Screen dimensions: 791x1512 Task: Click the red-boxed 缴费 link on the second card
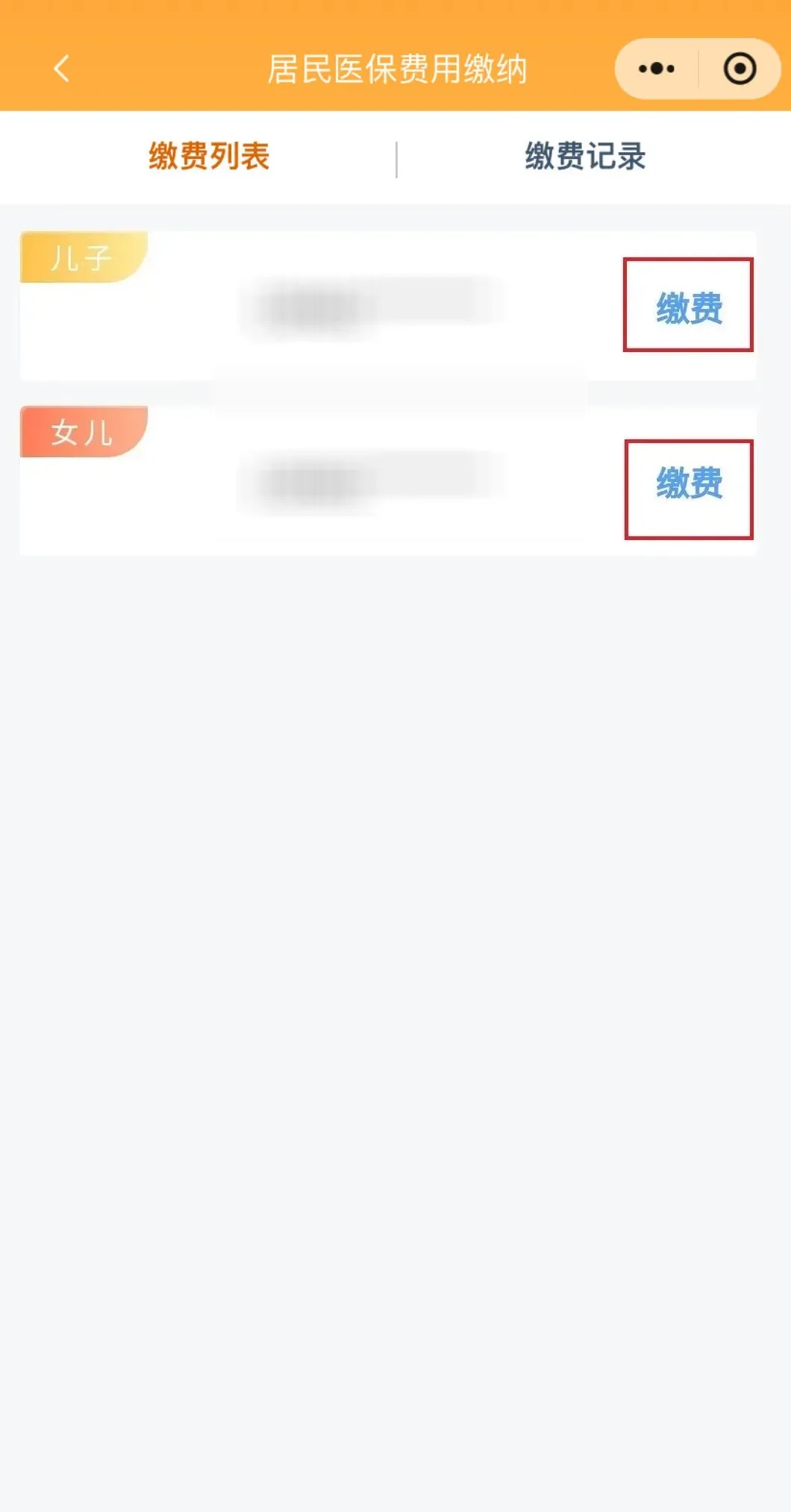690,483
